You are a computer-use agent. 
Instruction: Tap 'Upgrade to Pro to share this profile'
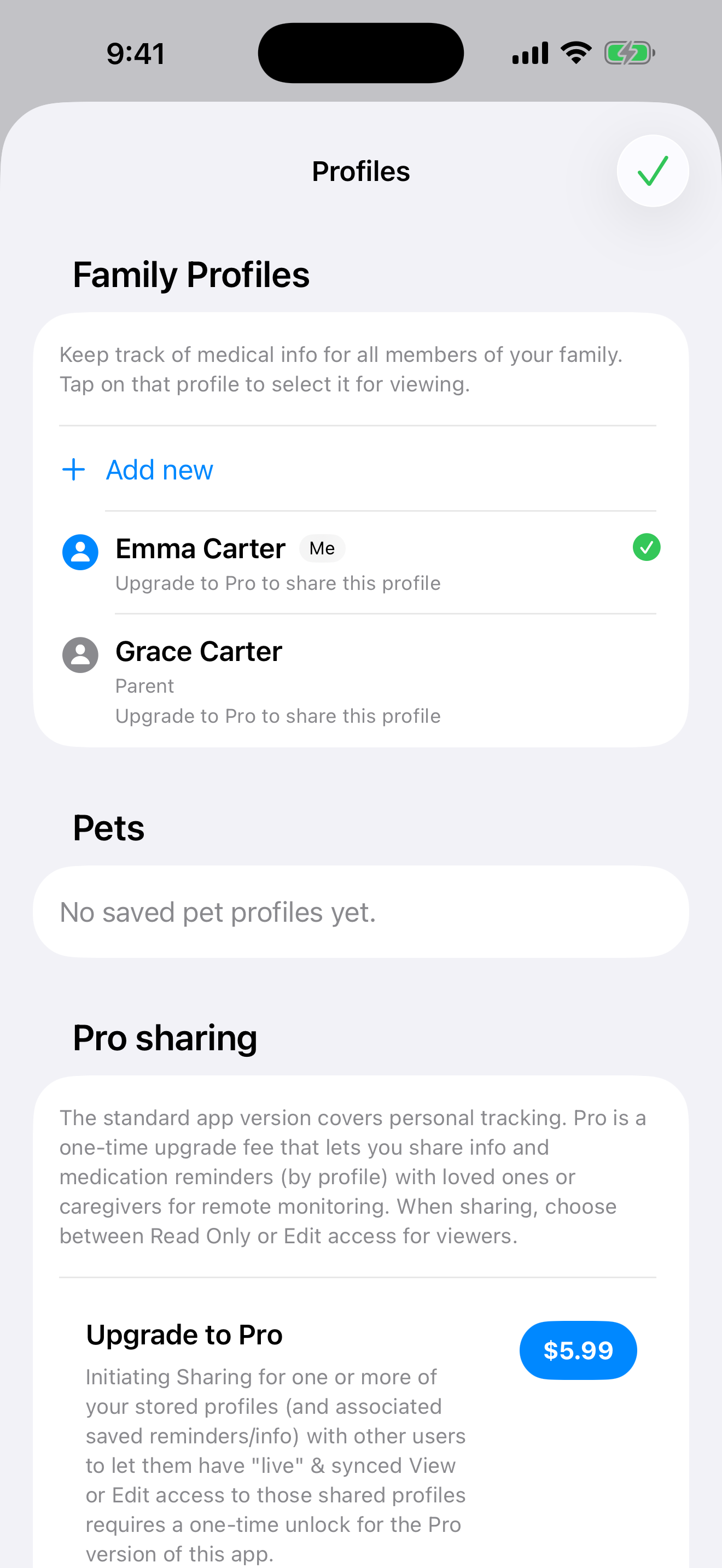click(278, 582)
